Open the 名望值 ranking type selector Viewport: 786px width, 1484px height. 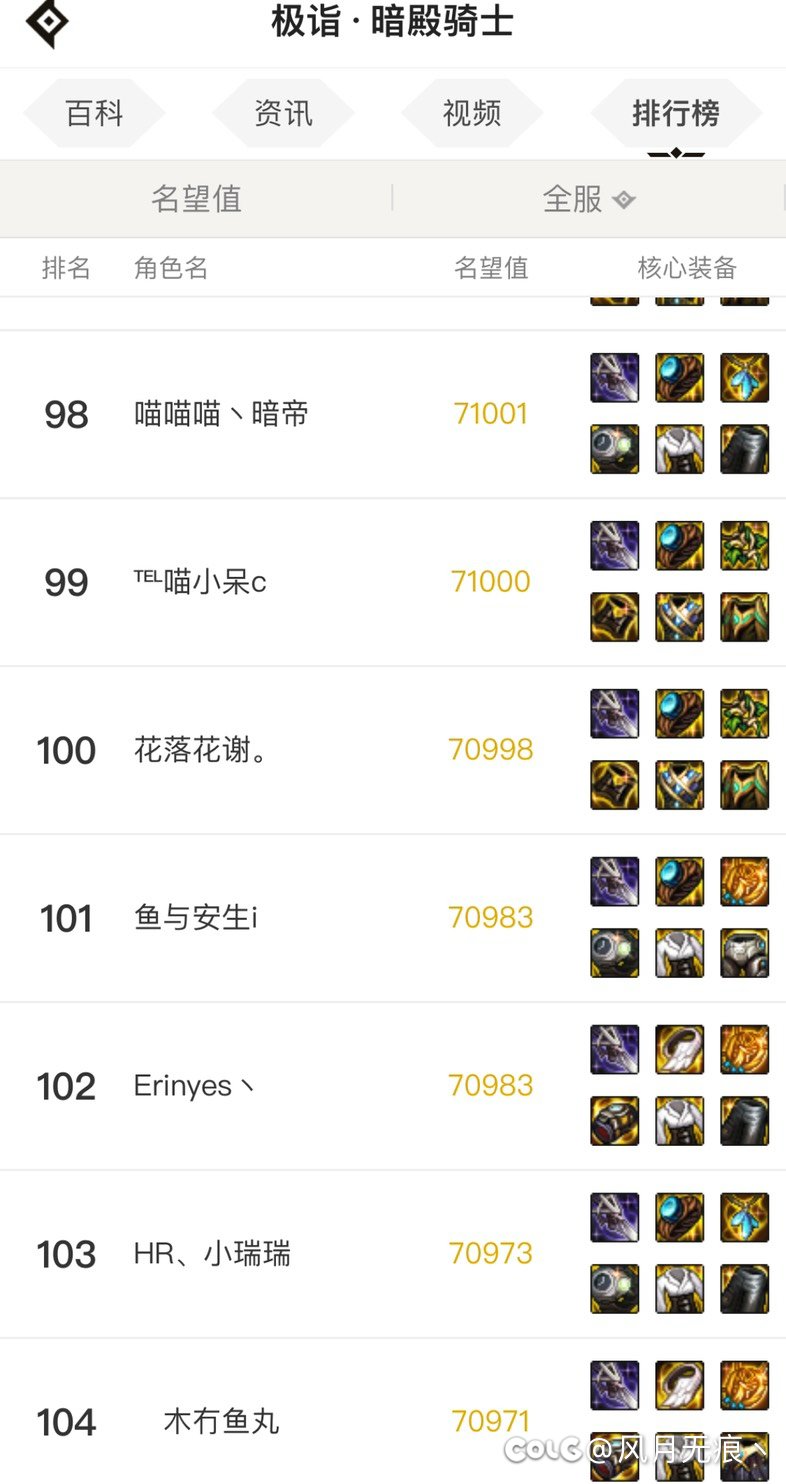point(196,199)
